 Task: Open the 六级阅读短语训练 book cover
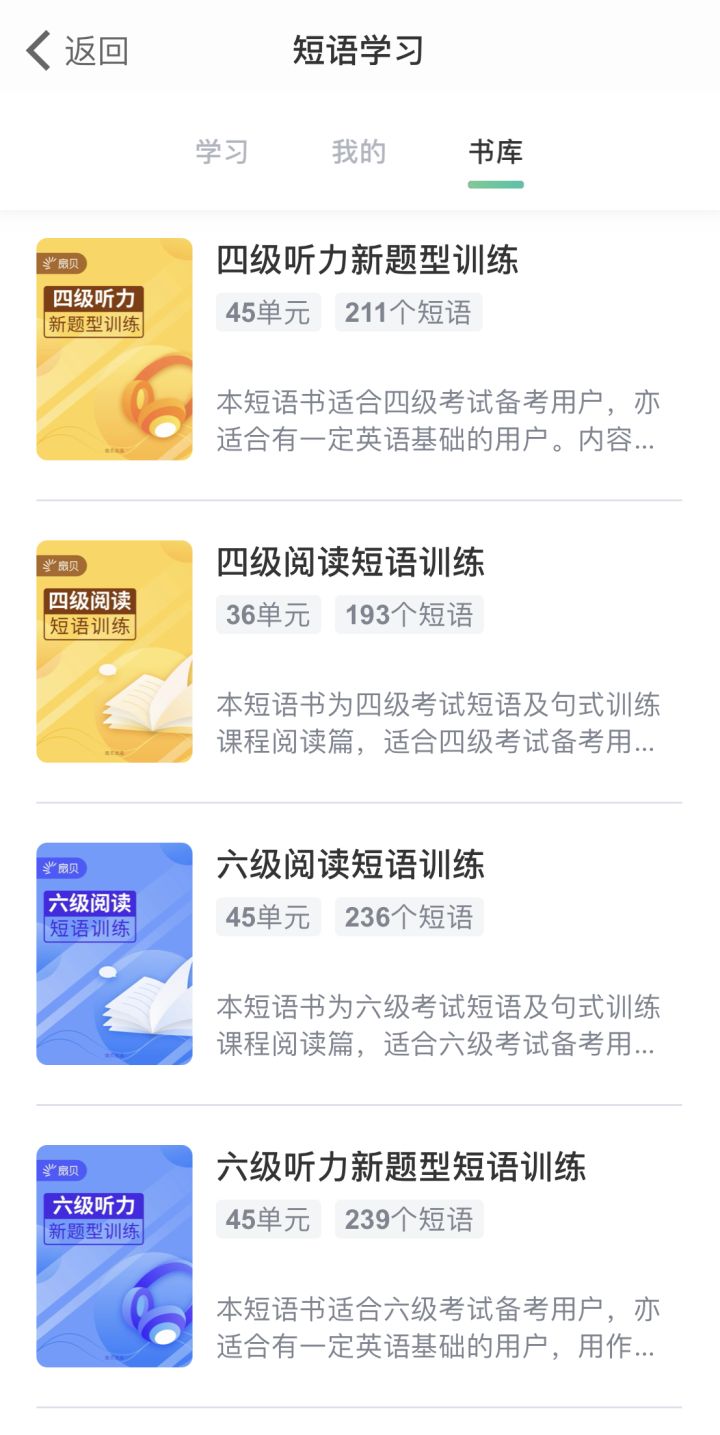pos(114,953)
